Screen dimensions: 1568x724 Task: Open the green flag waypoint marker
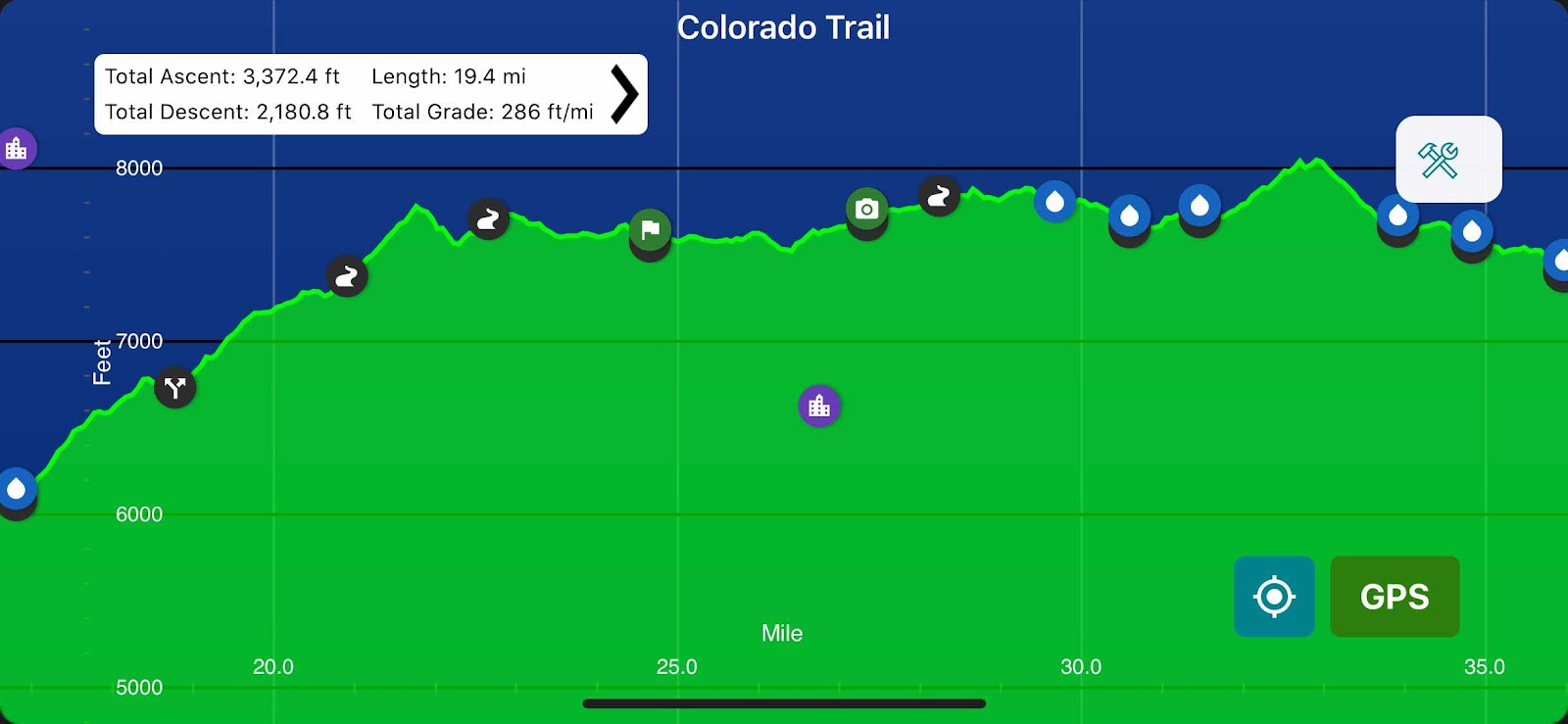tap(650, 229)
